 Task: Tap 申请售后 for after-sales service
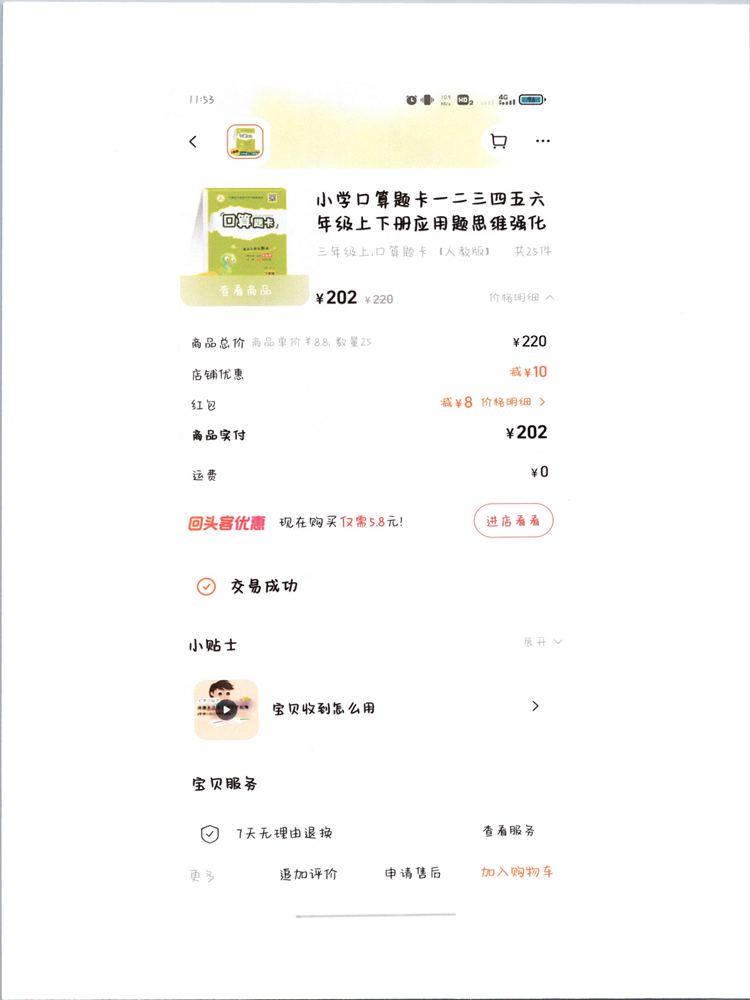tap(413, 873)
